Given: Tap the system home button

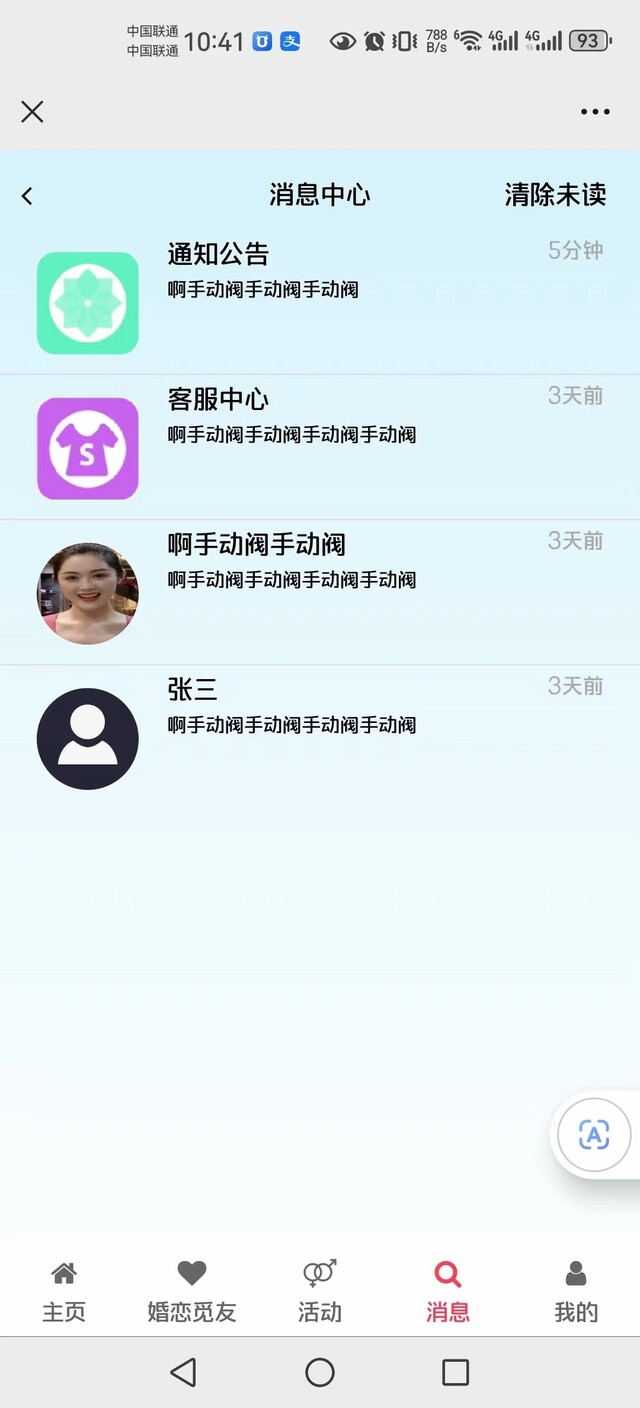Looking at the screenshot, I should pyautogui.click(x=320, y=1372).
